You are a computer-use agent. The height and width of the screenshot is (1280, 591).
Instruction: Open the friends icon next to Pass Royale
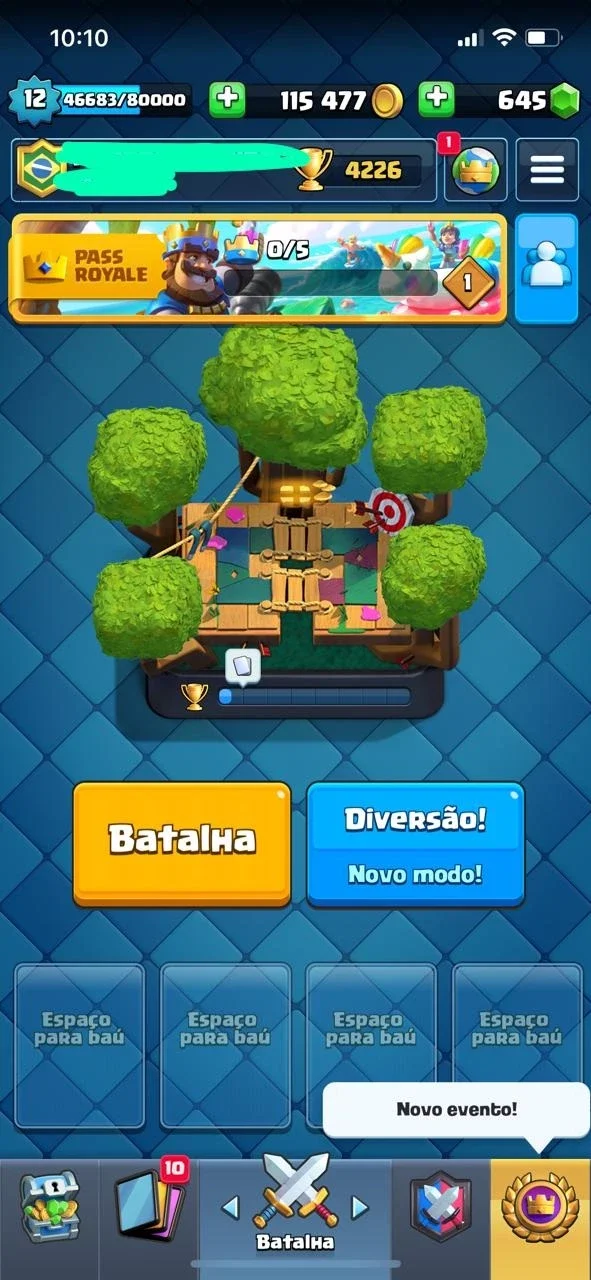pyautogui.click(x=547, y=268)
